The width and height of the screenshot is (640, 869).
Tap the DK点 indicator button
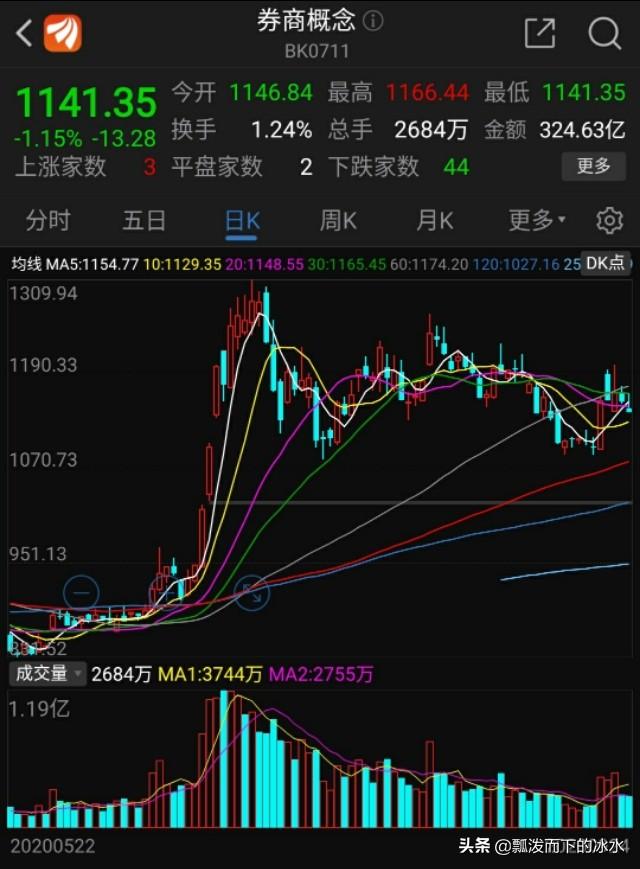coord(605,263)
